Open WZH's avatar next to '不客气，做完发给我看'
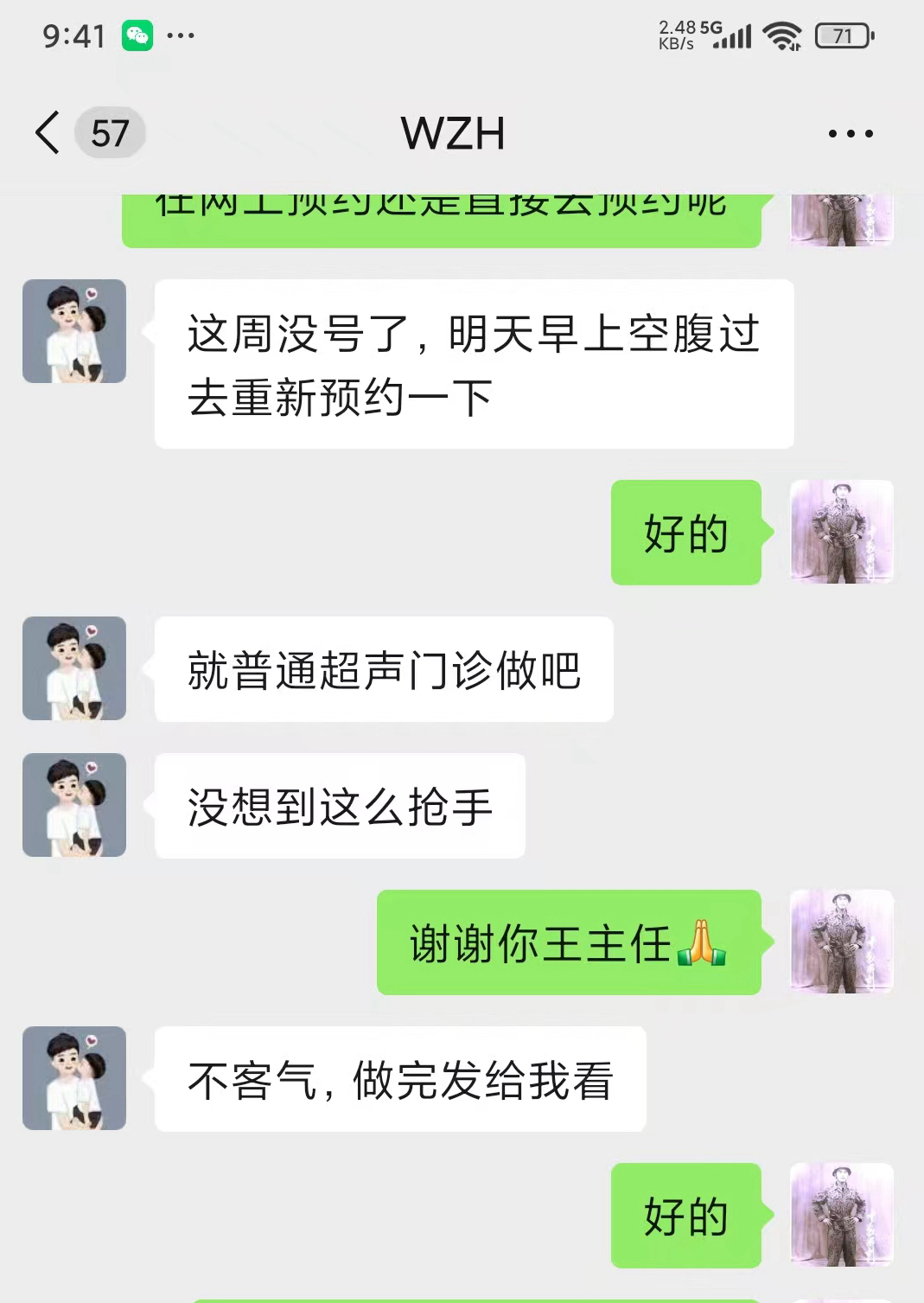The height and width of the screenshot is (1303, 924). 74,1078
